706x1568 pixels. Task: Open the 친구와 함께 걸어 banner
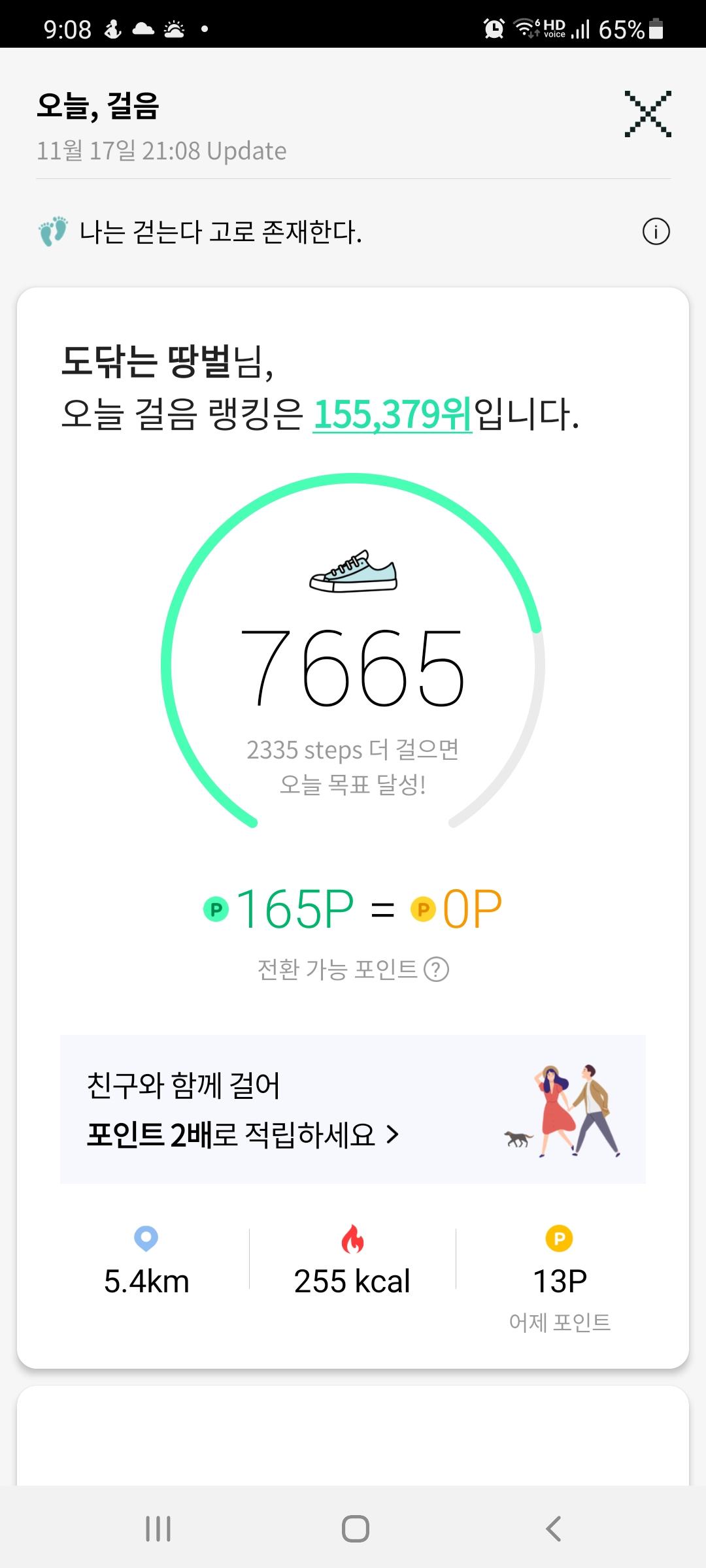(352, 1109)
